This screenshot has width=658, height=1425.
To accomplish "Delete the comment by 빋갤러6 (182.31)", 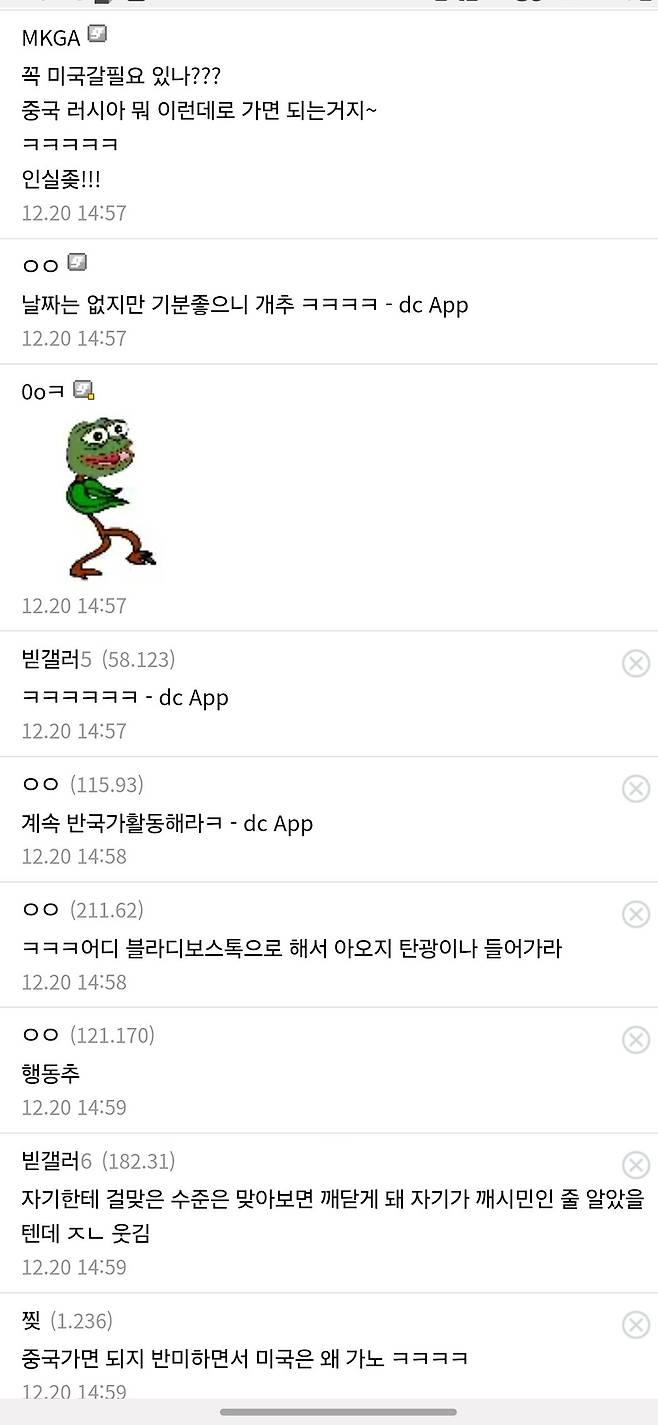I will pyautogui.click(x=636, y=1165).
